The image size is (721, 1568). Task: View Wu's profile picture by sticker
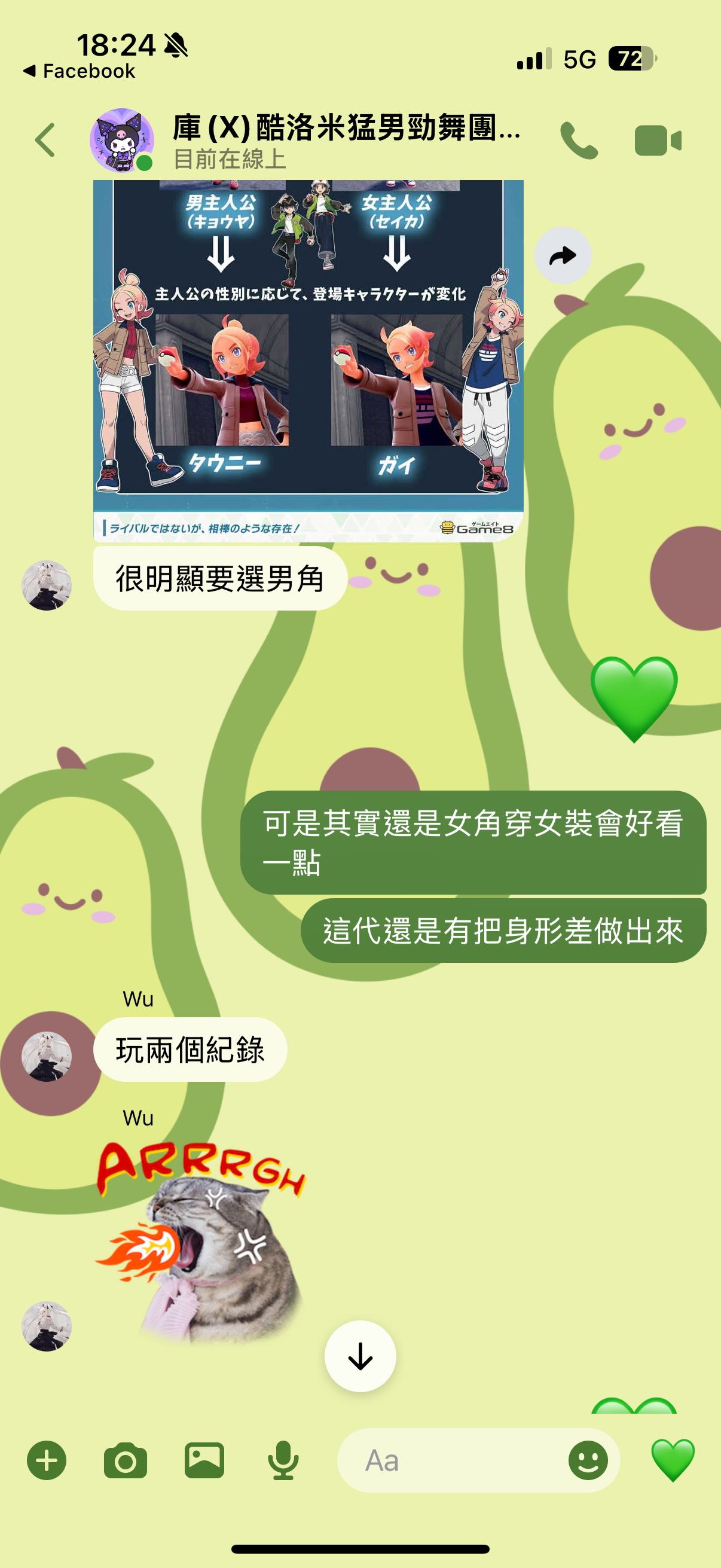pyautogui.click(x=47, y=1326)
